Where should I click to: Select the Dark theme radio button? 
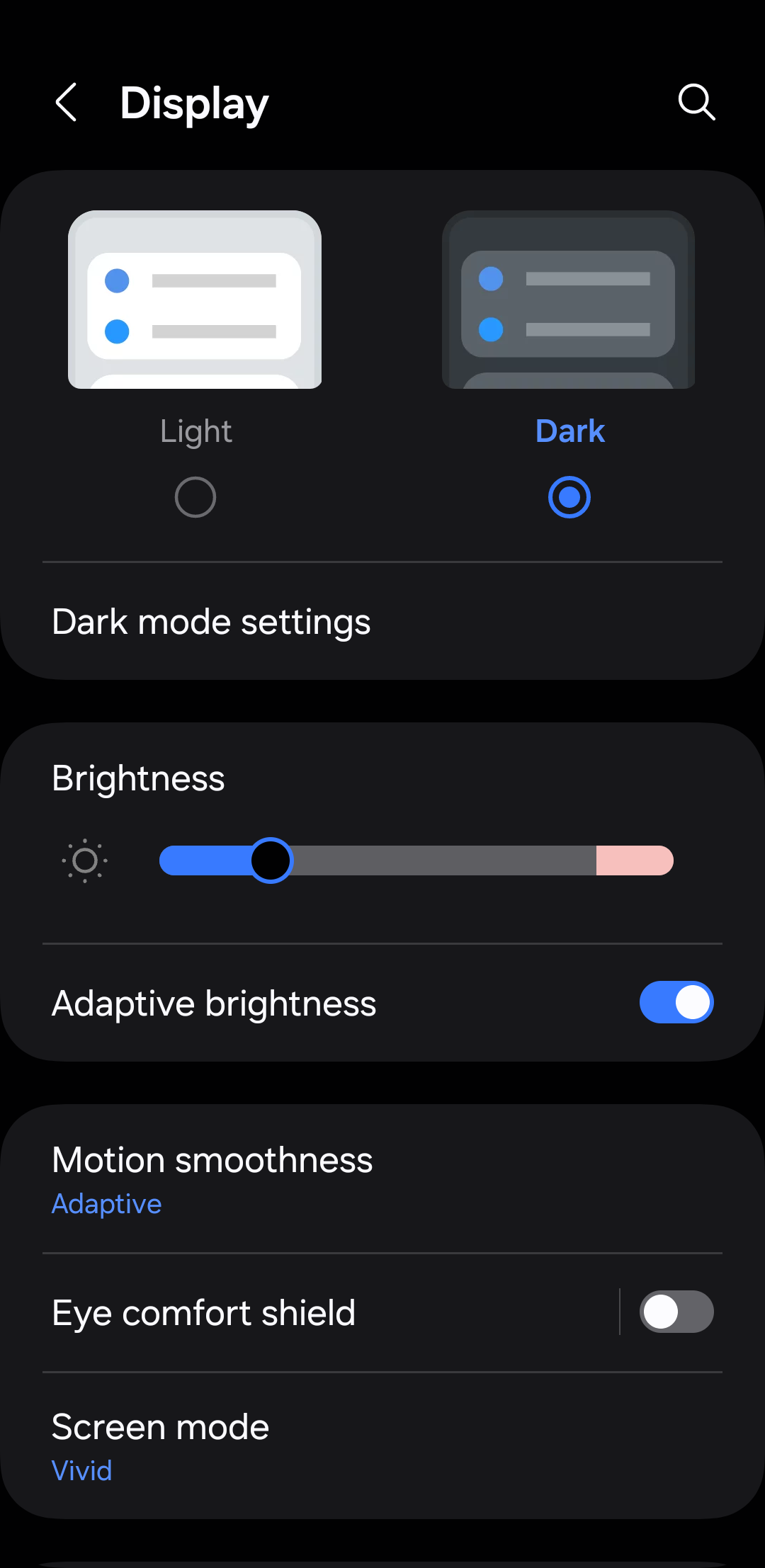[x=569, y=497]
